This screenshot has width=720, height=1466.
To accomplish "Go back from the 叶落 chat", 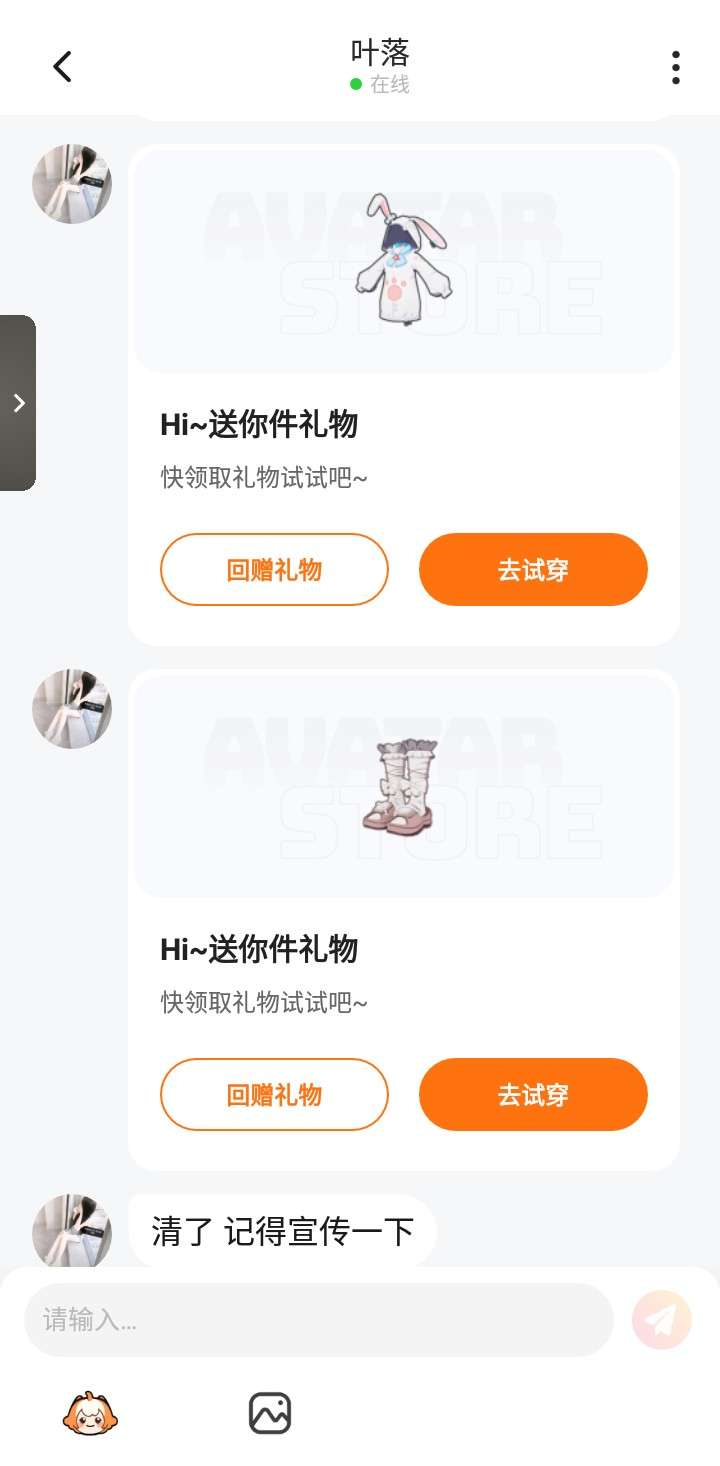I will [62, 67].
